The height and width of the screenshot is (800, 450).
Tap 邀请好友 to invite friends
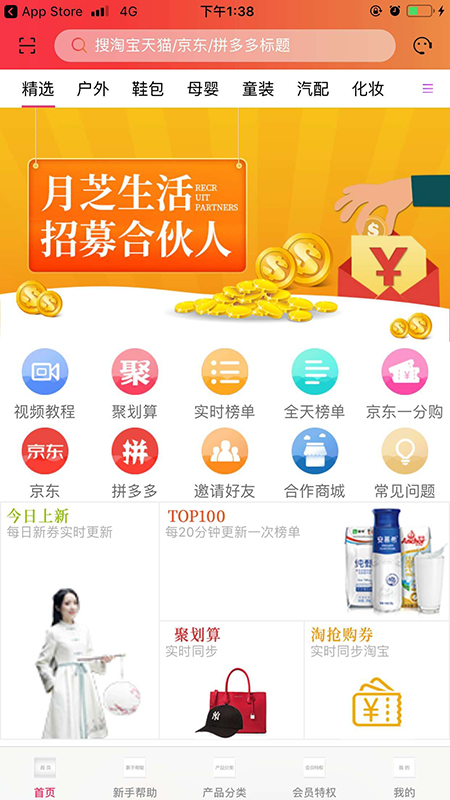(224, 463)
